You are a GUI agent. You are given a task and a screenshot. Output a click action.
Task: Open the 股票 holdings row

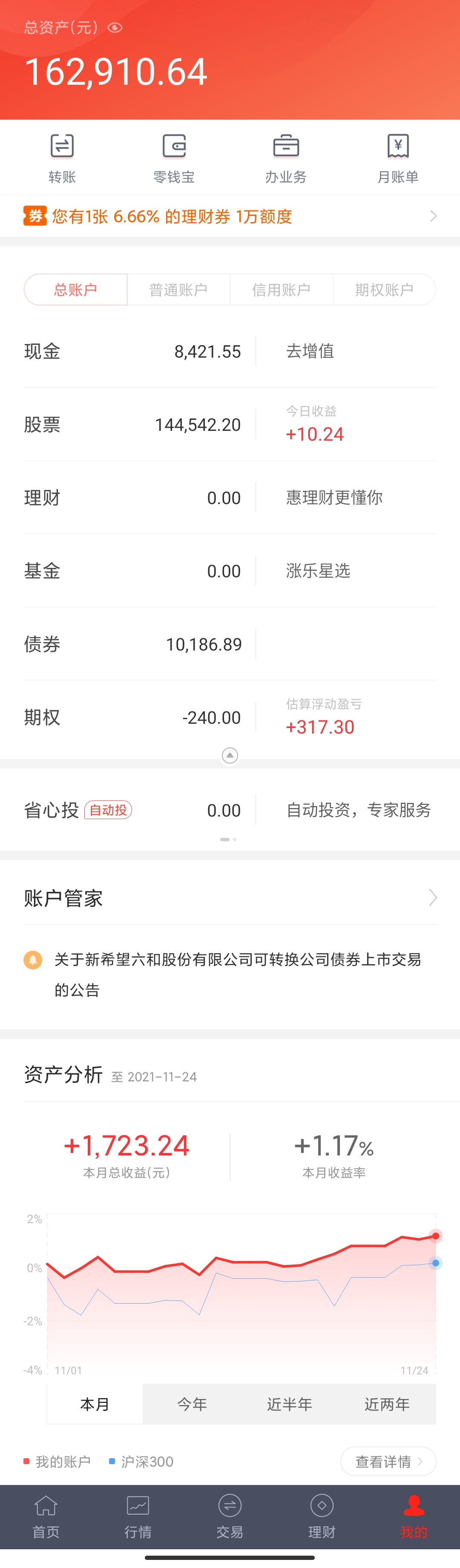click(132, 424)
